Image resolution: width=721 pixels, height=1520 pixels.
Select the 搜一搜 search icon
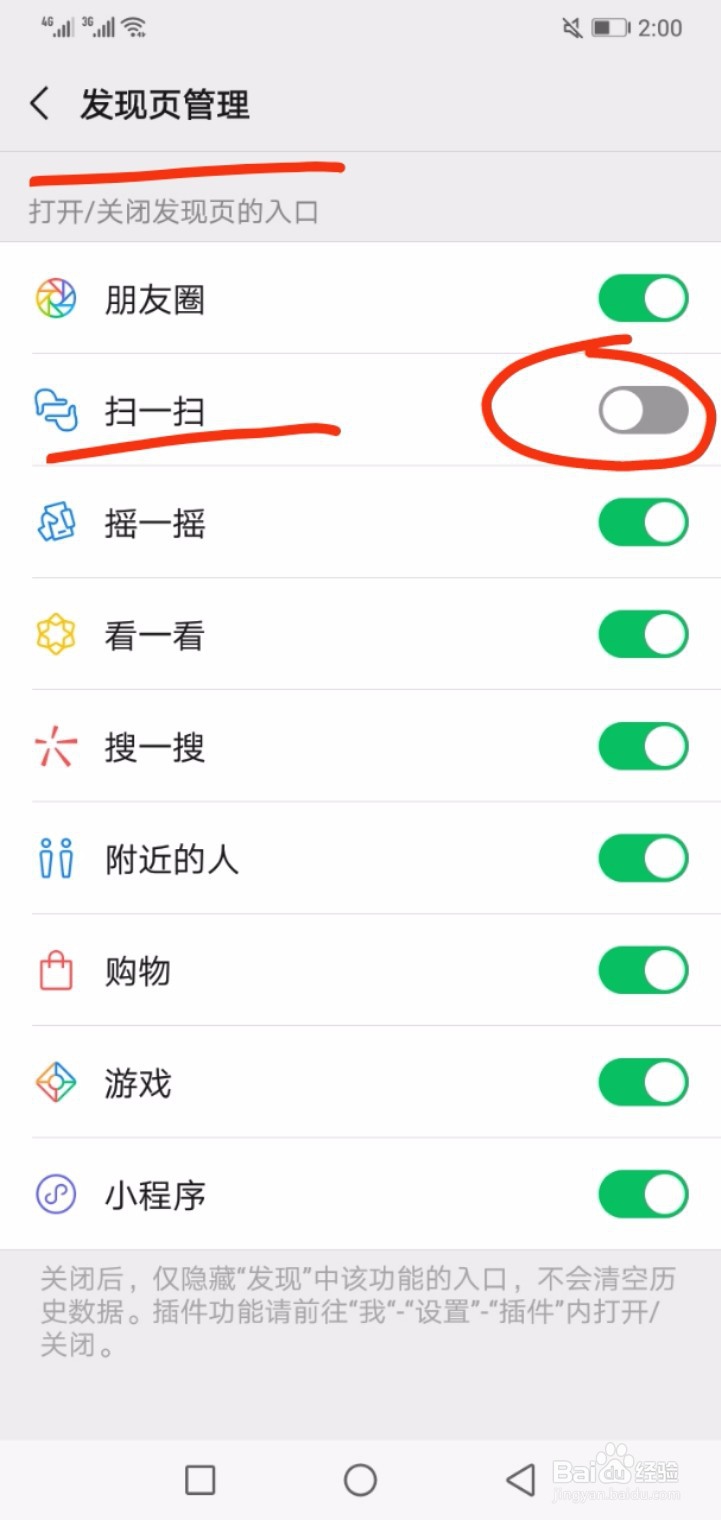[x=55, y=746]
